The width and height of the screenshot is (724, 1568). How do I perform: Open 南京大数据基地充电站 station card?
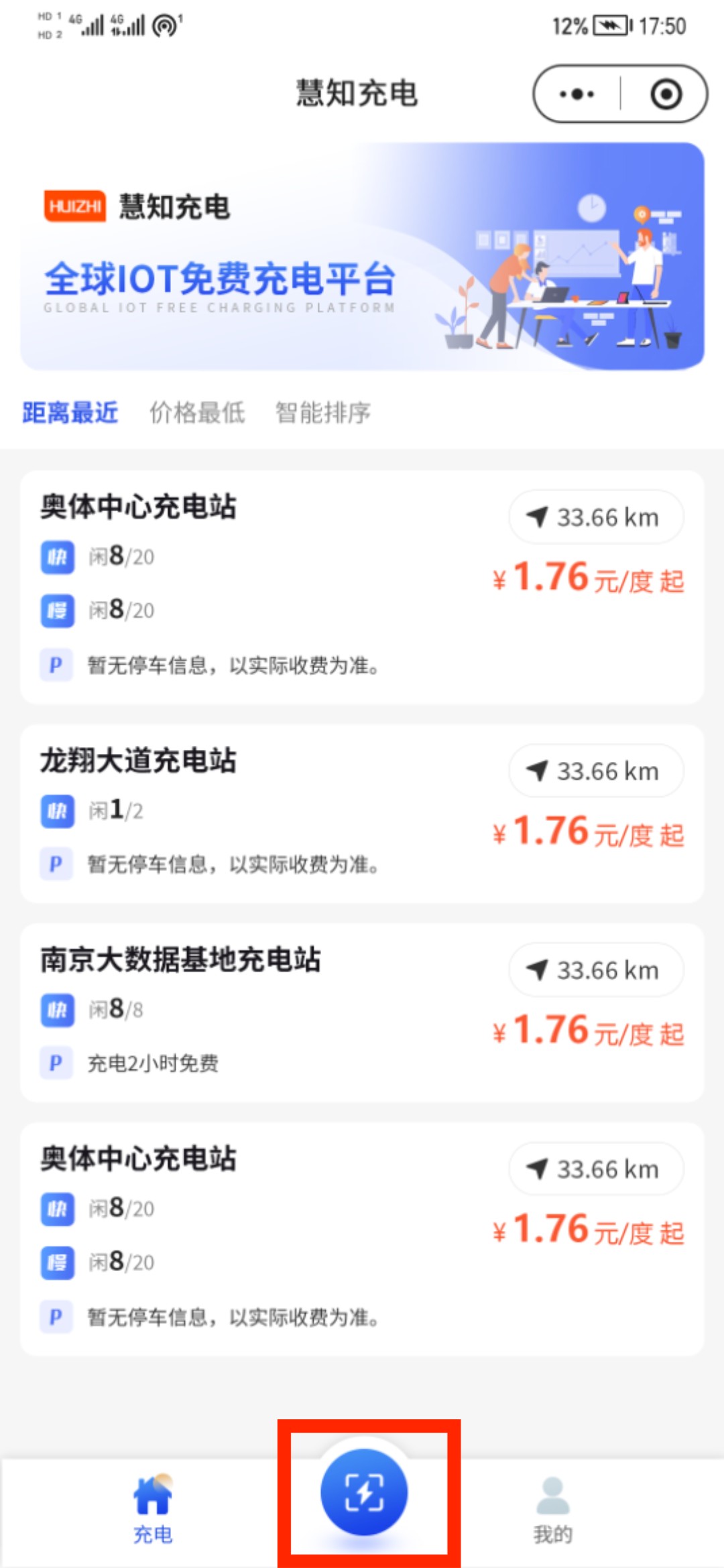point(362,1012)
